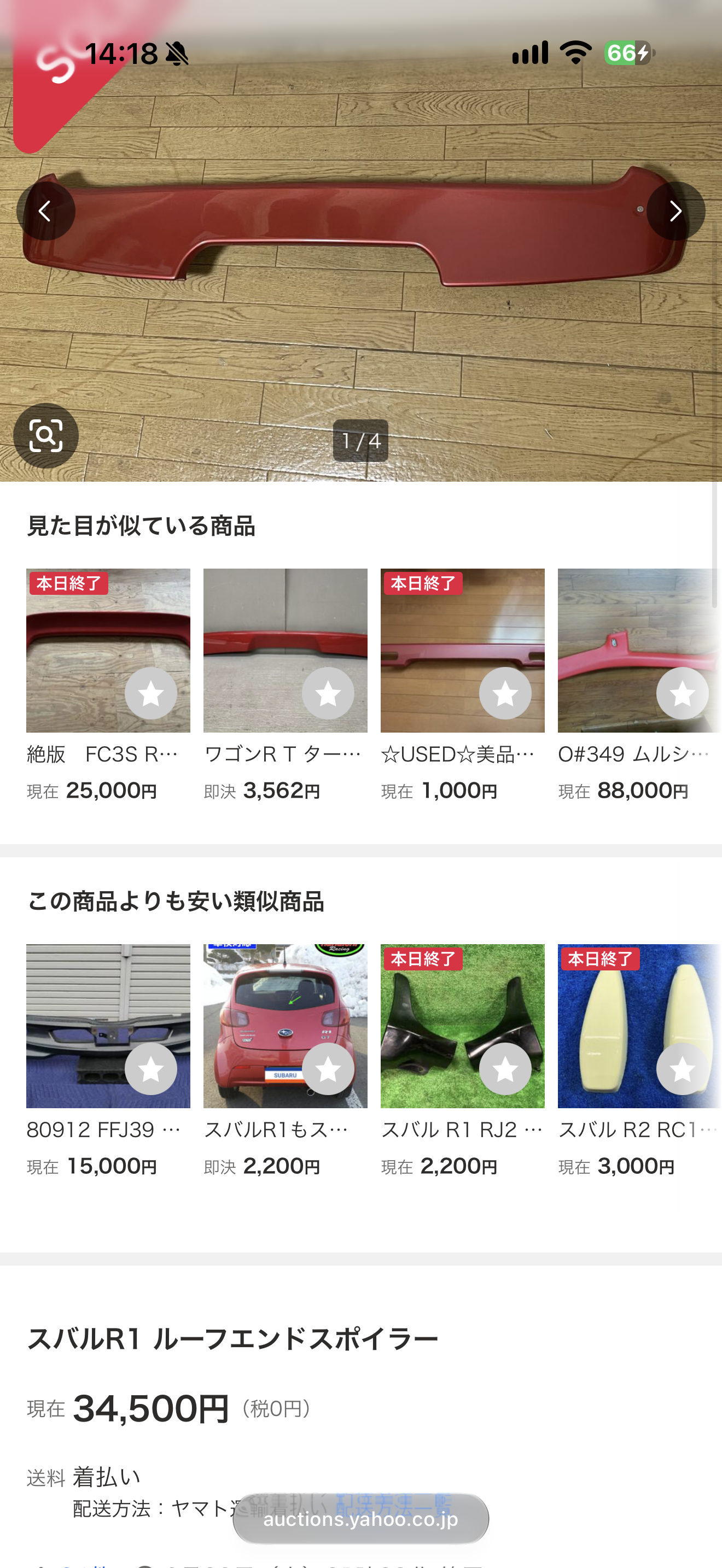
Task: Show the previous product photo
Action: (45, 211)
